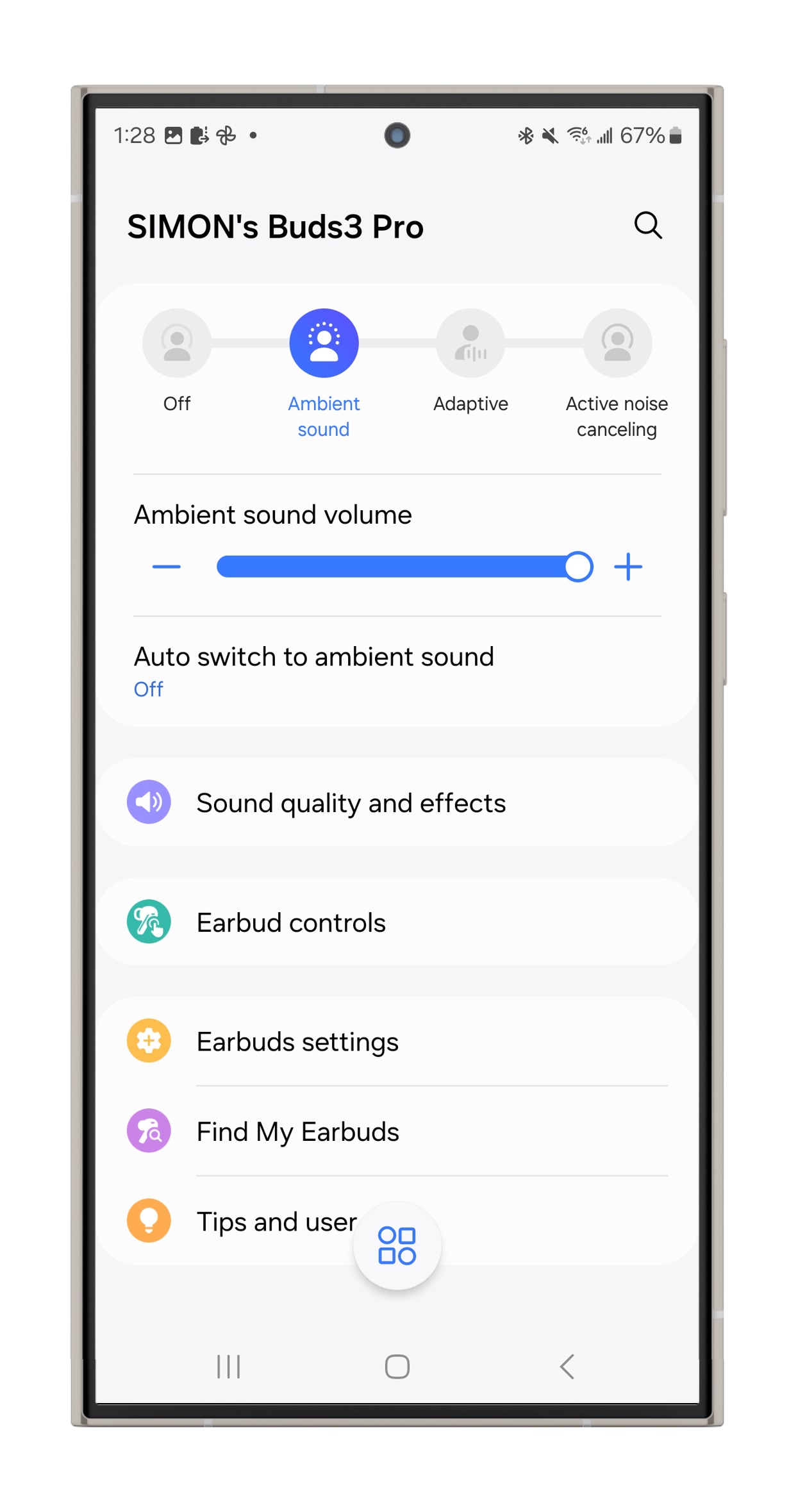Screen dimensions: 798x1512
Task: Open Earbud controls
Action: point(397,922)
